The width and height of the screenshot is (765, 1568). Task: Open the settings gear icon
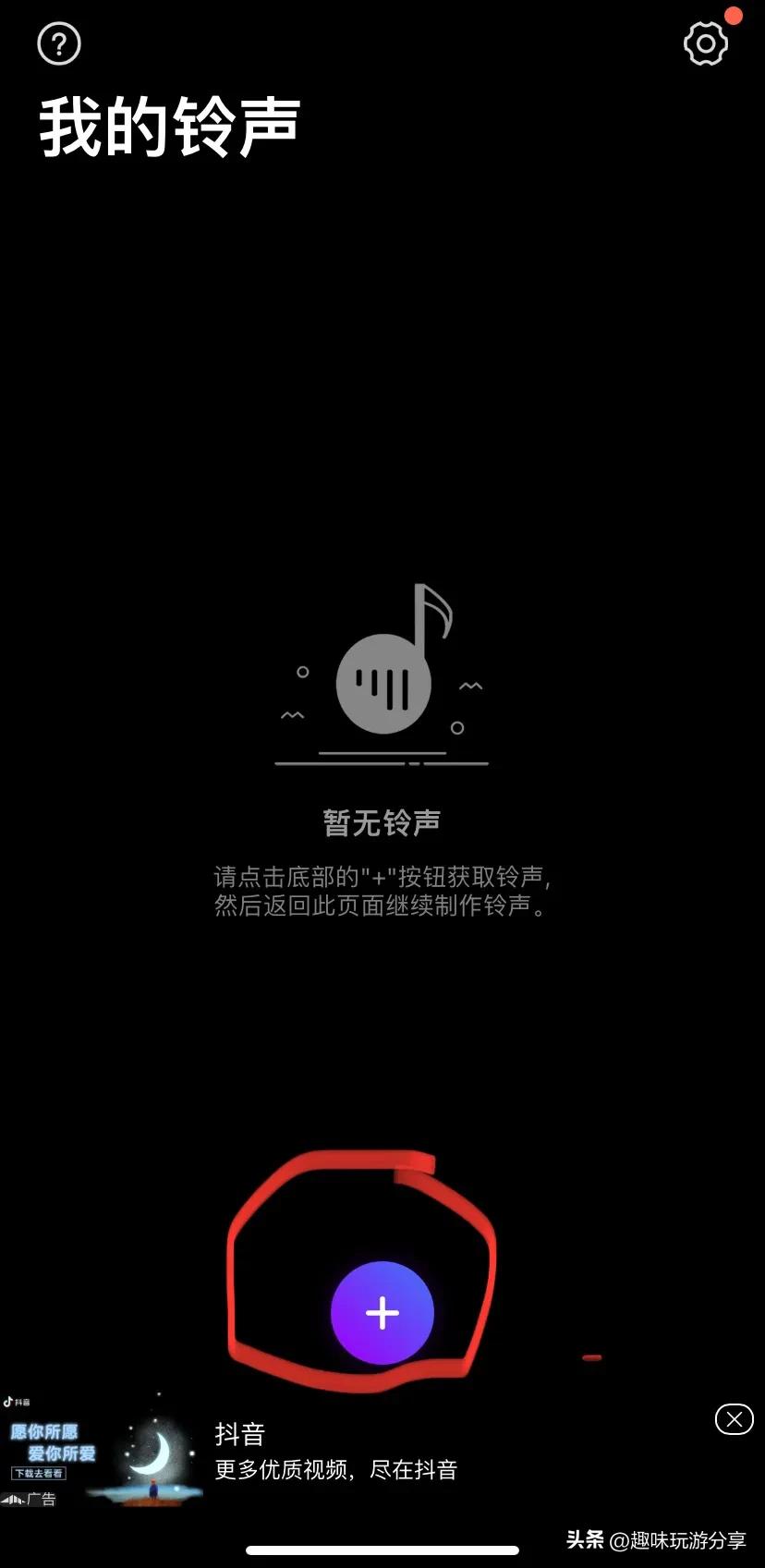tap(706, 43)
